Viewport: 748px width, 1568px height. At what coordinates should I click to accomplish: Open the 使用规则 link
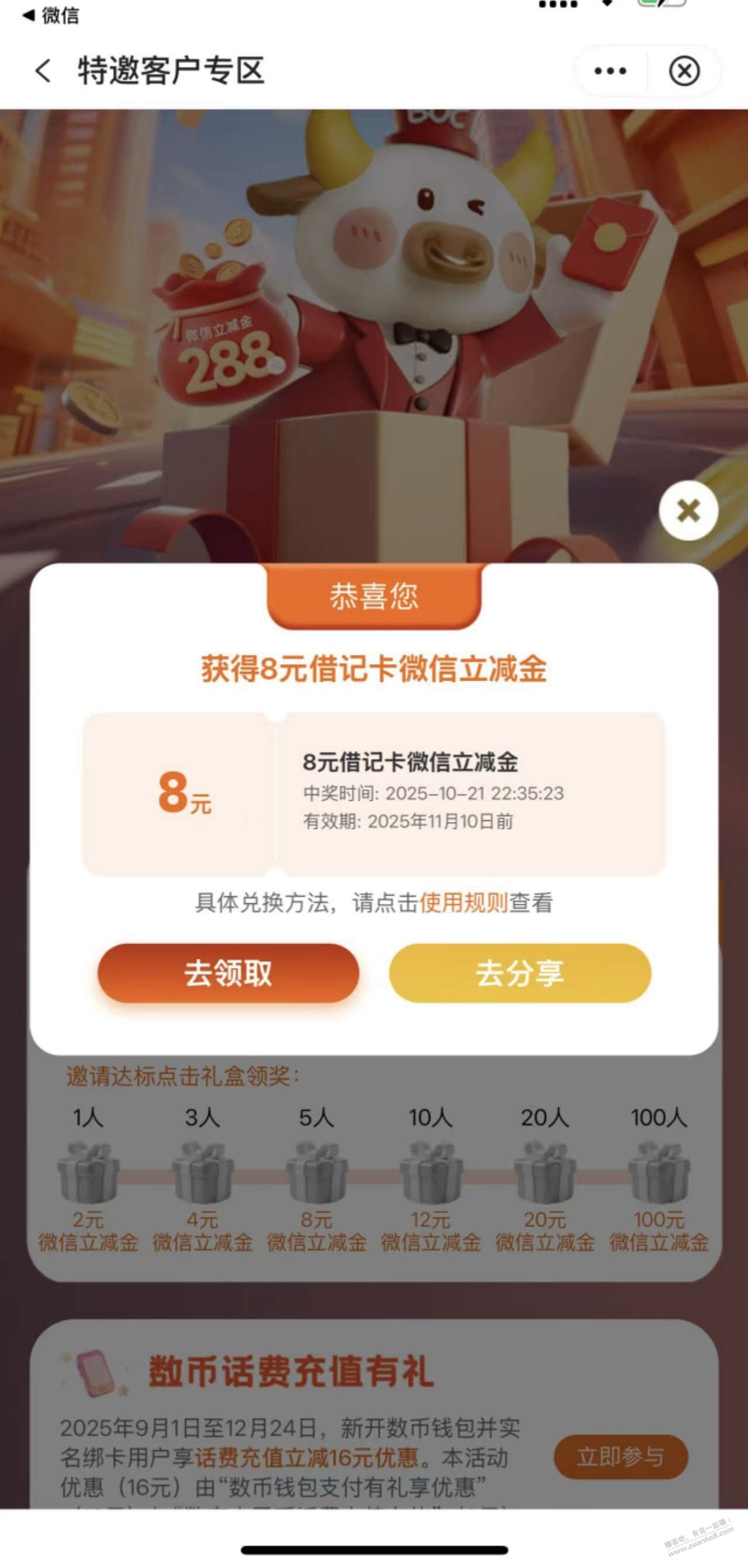[463, 903]
